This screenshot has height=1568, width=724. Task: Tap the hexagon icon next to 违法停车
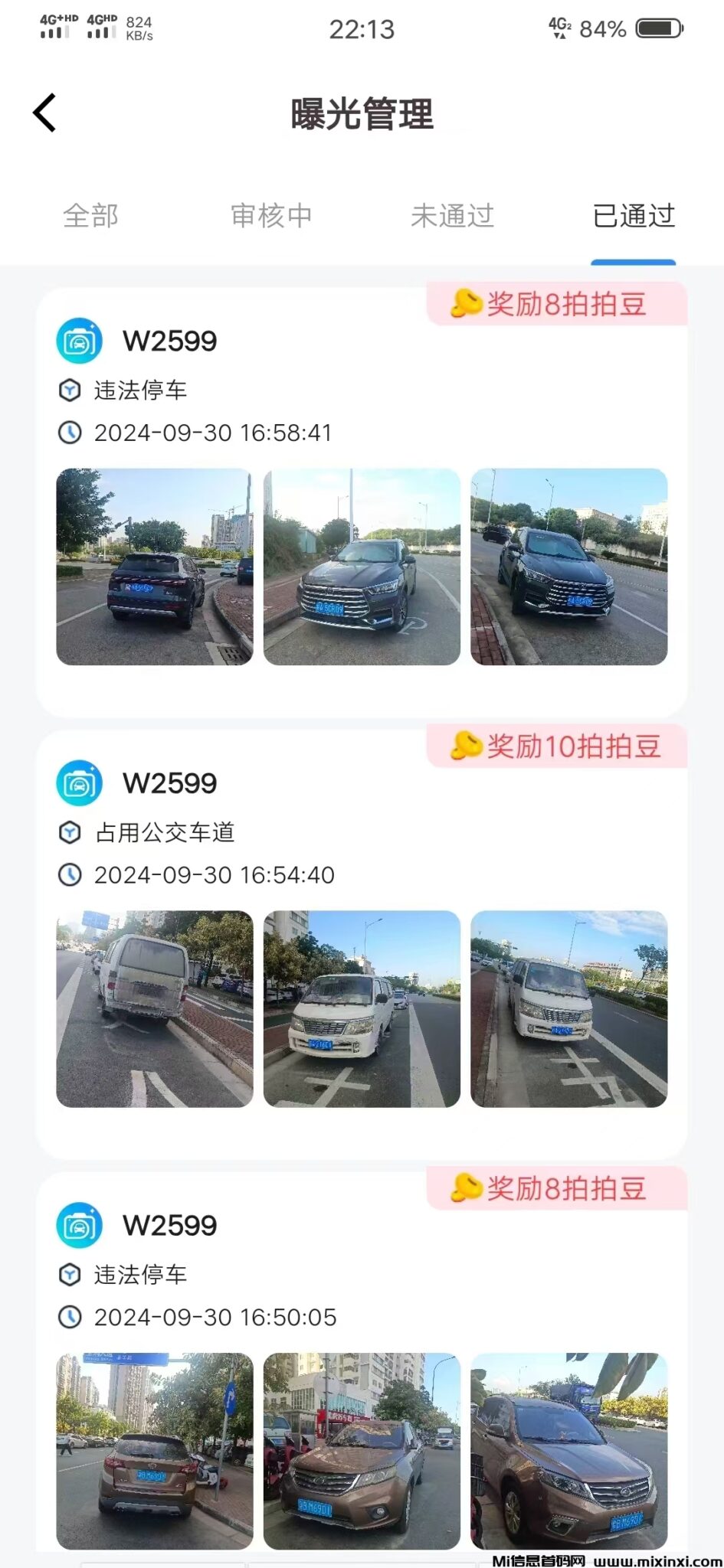(69, 390)
